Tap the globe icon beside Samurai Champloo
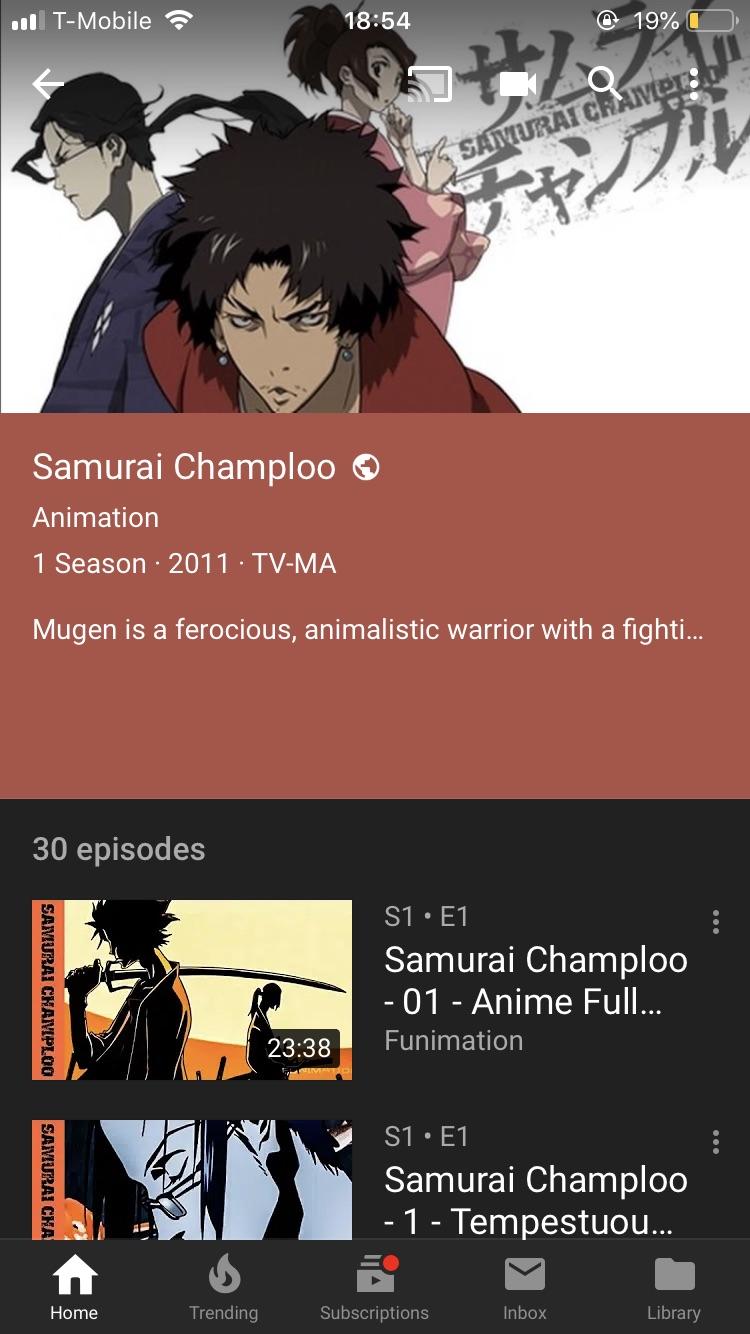750x1334 pixels. pos(366,466)
